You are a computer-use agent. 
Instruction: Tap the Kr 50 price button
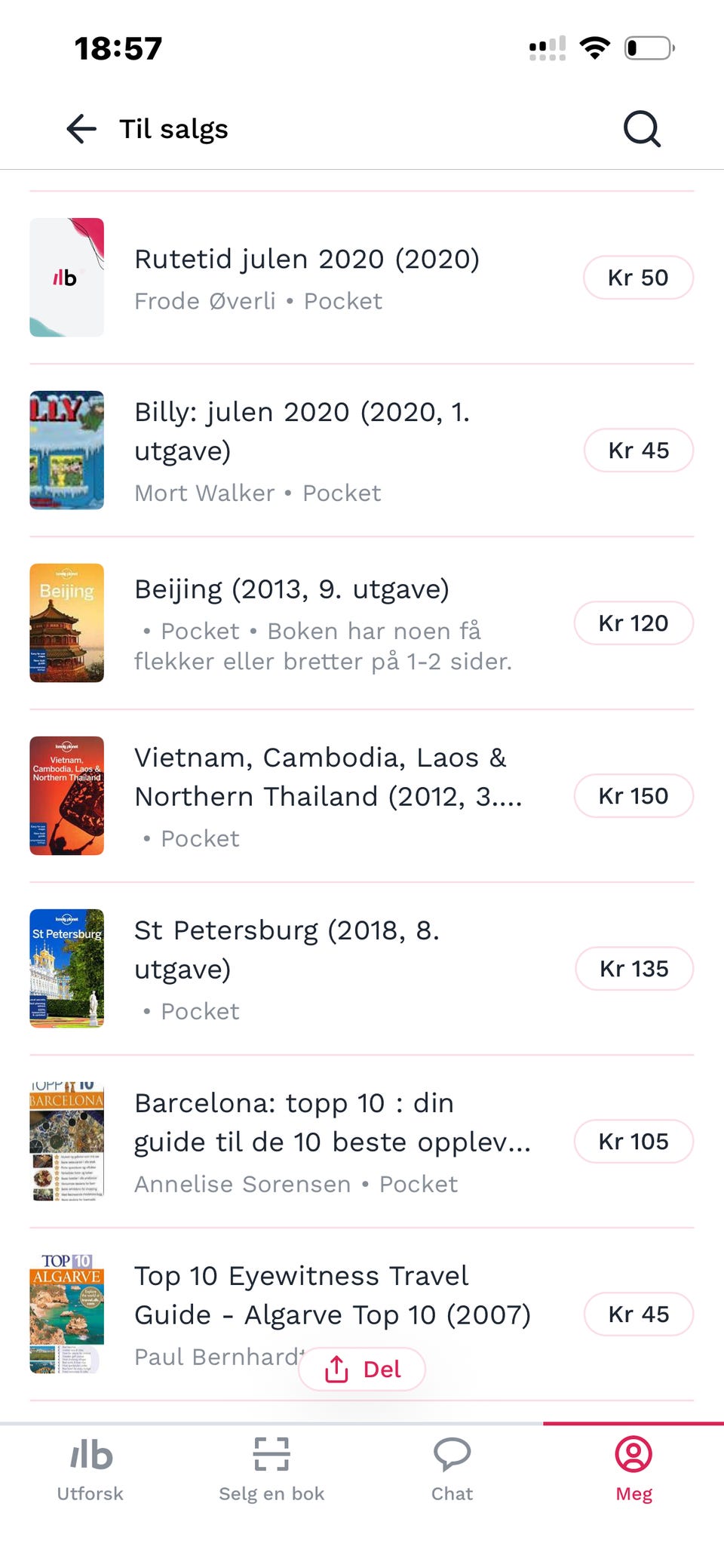click(638, 278)
